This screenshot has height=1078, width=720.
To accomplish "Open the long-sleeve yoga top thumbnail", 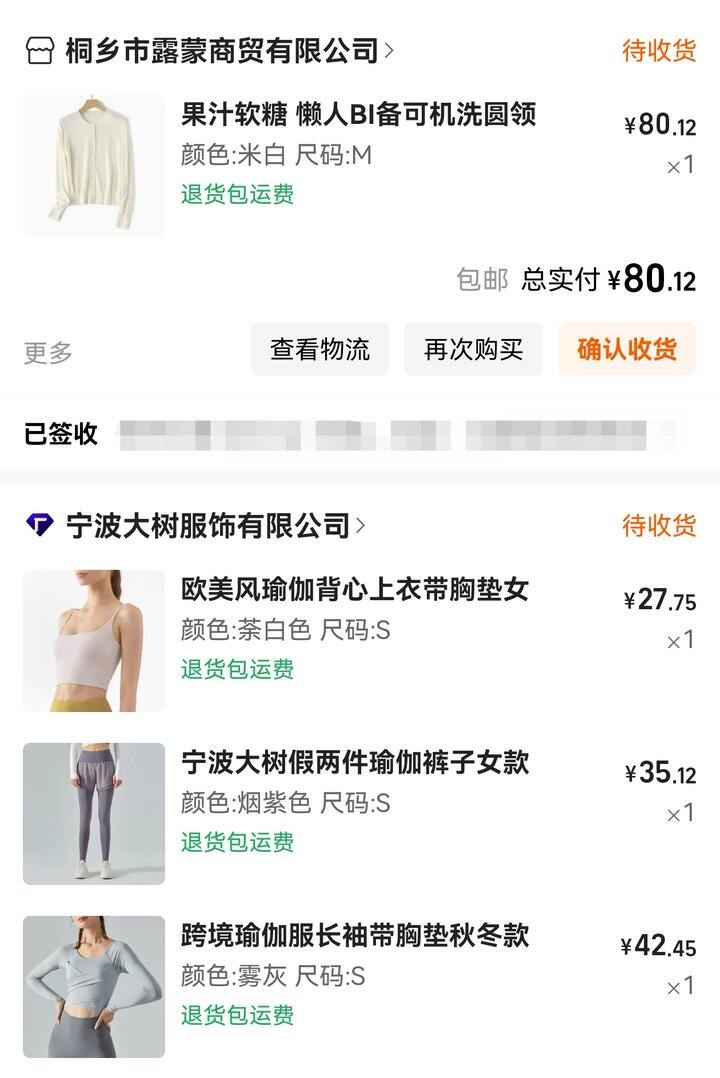I will click(x=92, y=973).
